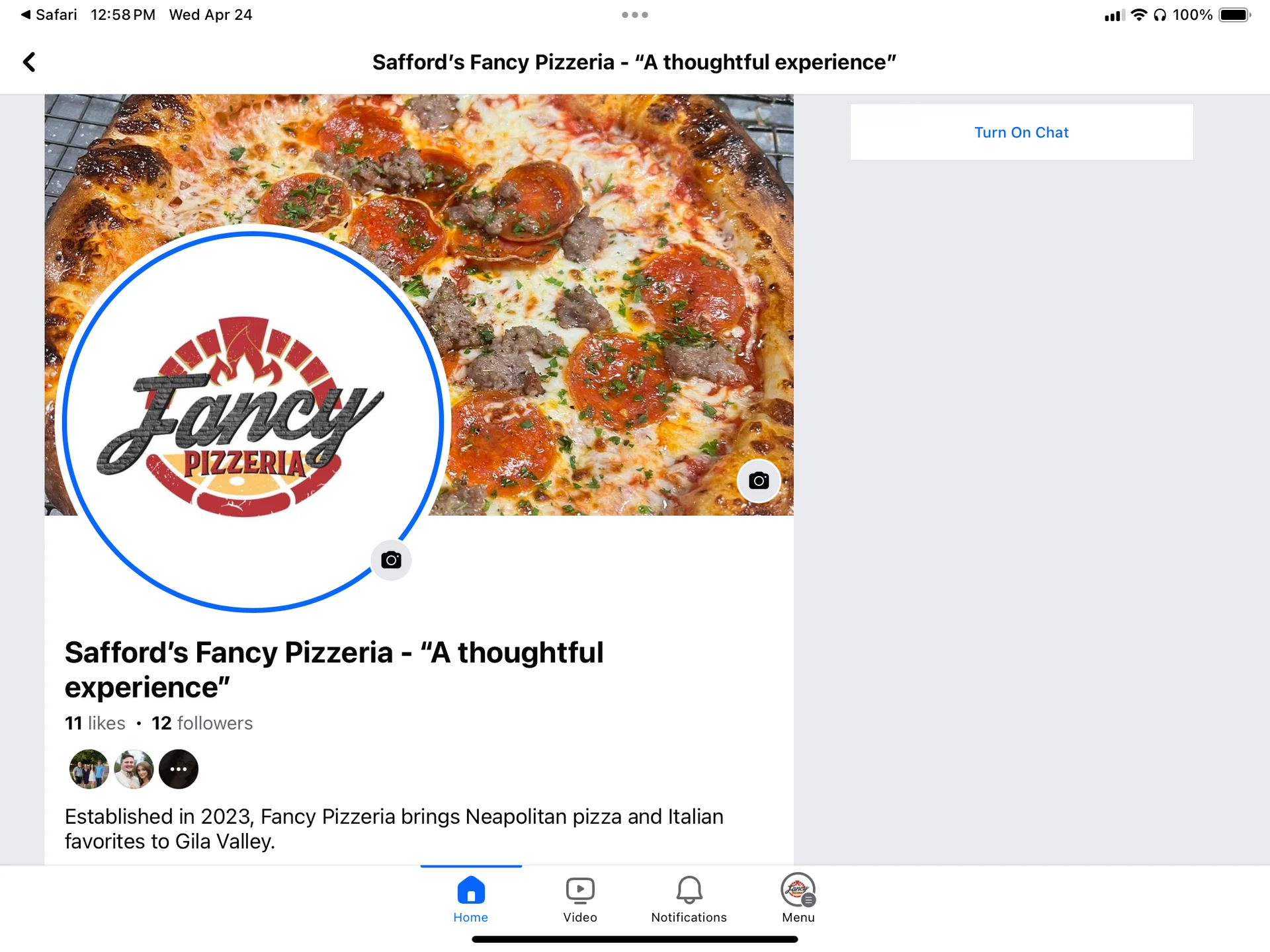Switch to the Home tab
The height and width of the screenshot is (952, 1270).
tap(470, 899)
